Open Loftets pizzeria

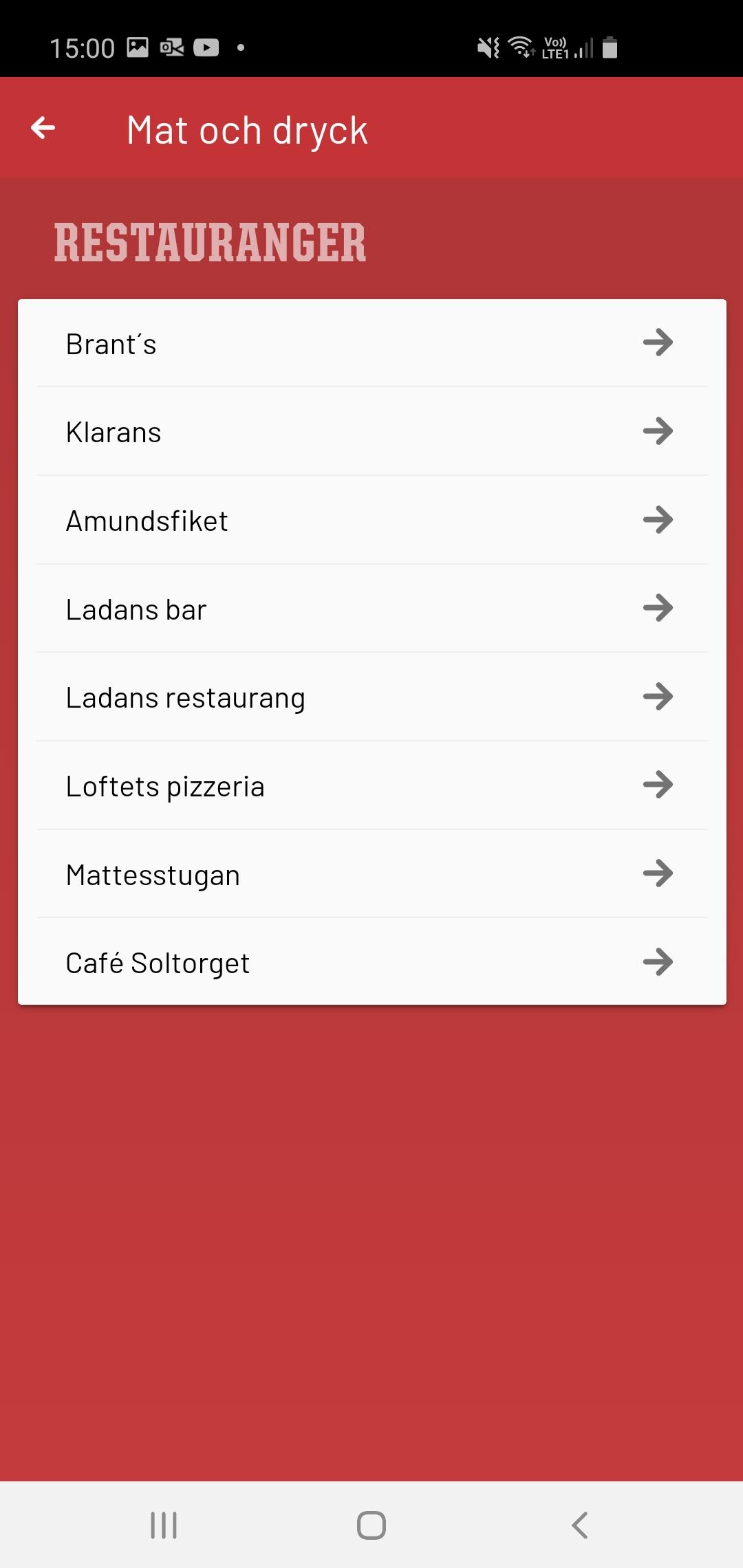pyautogui.click(x=372, y=785)
